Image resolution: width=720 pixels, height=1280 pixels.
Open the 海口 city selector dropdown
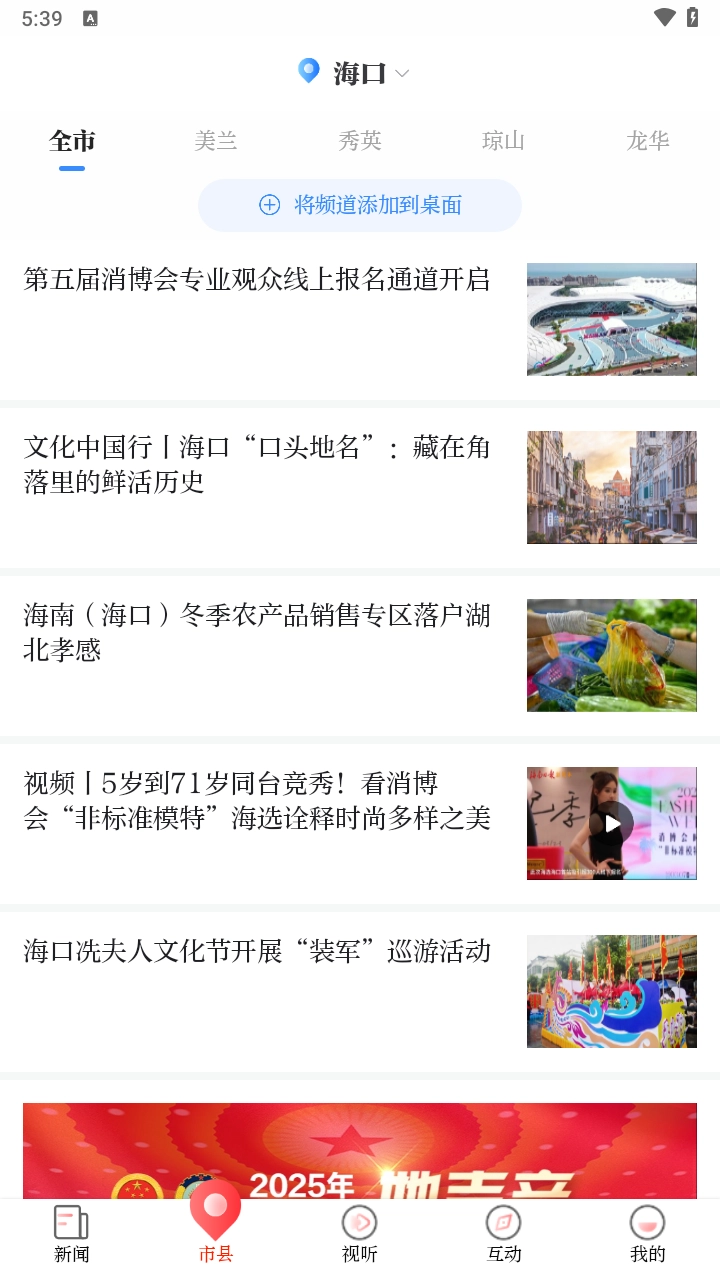point(357,71)
